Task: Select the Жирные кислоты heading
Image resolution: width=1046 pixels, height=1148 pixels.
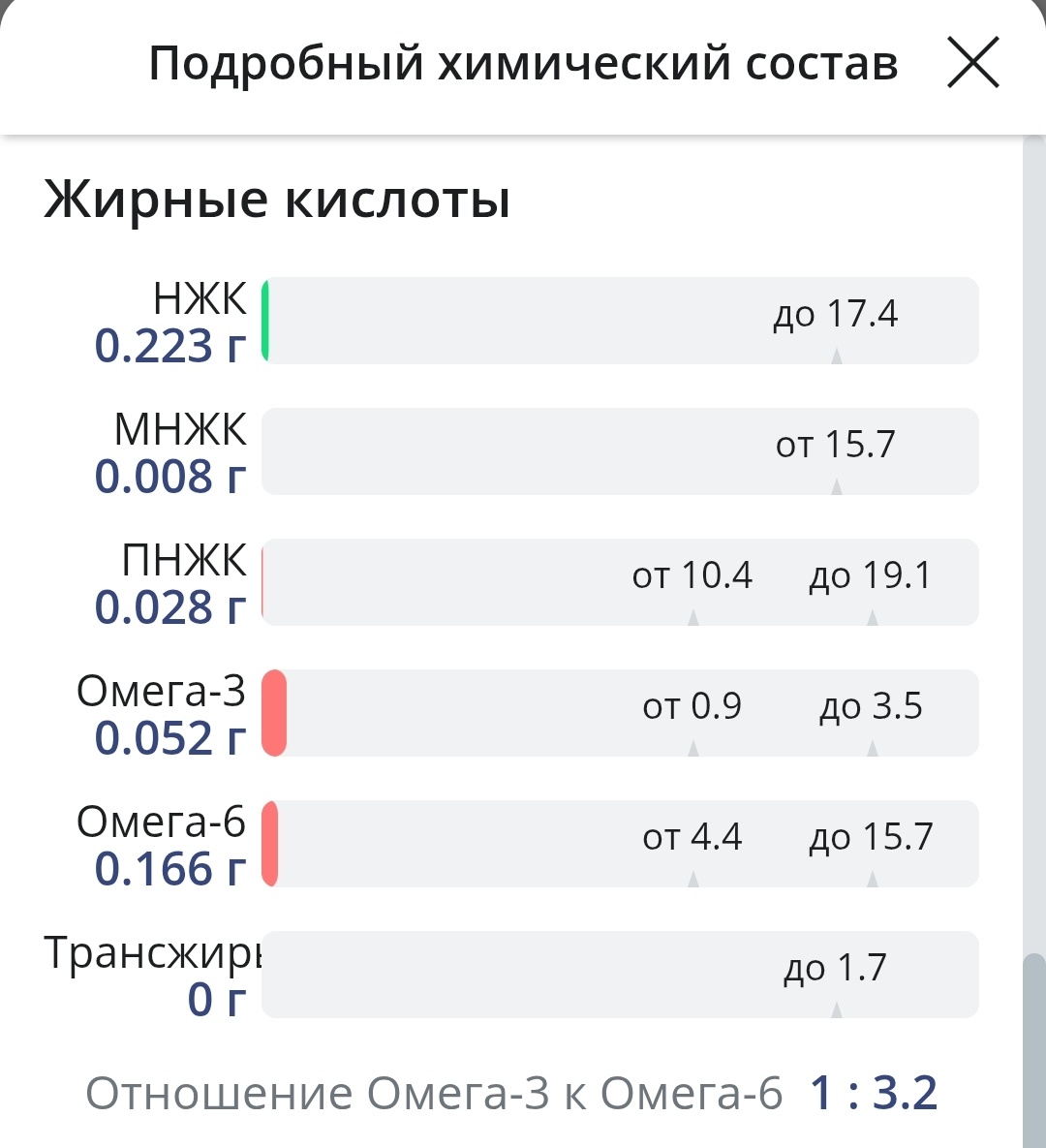Action: point(276,198)
